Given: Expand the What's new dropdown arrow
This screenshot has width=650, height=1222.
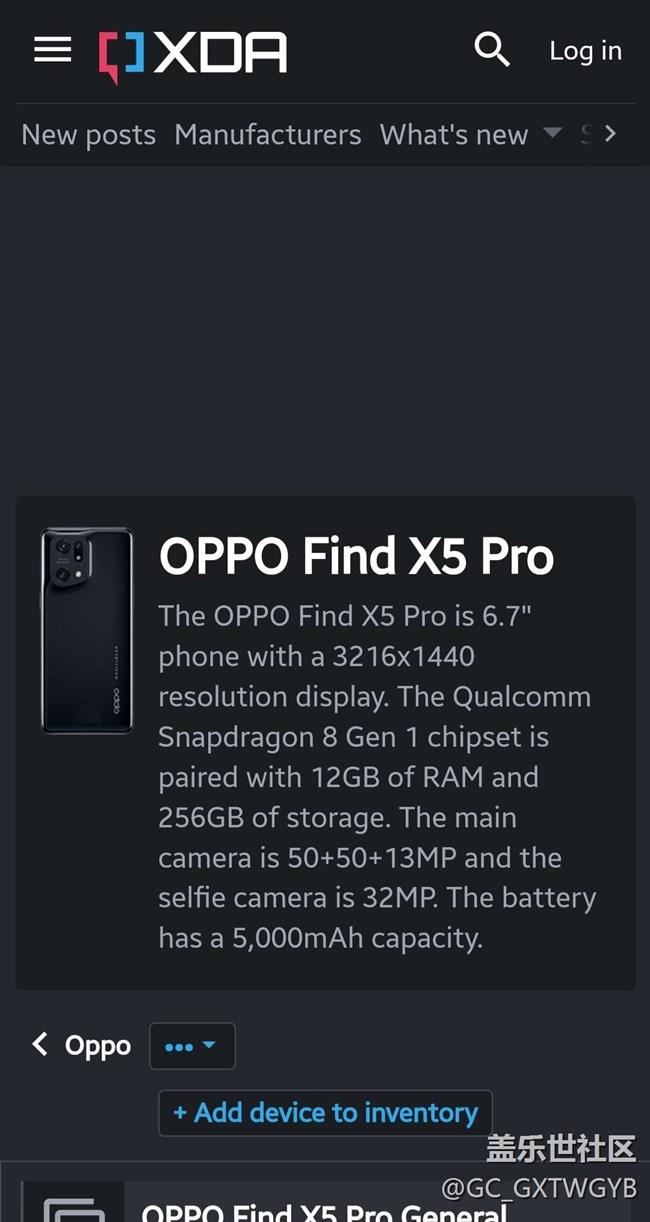Looking at the screenshot, I should [552, 133].
